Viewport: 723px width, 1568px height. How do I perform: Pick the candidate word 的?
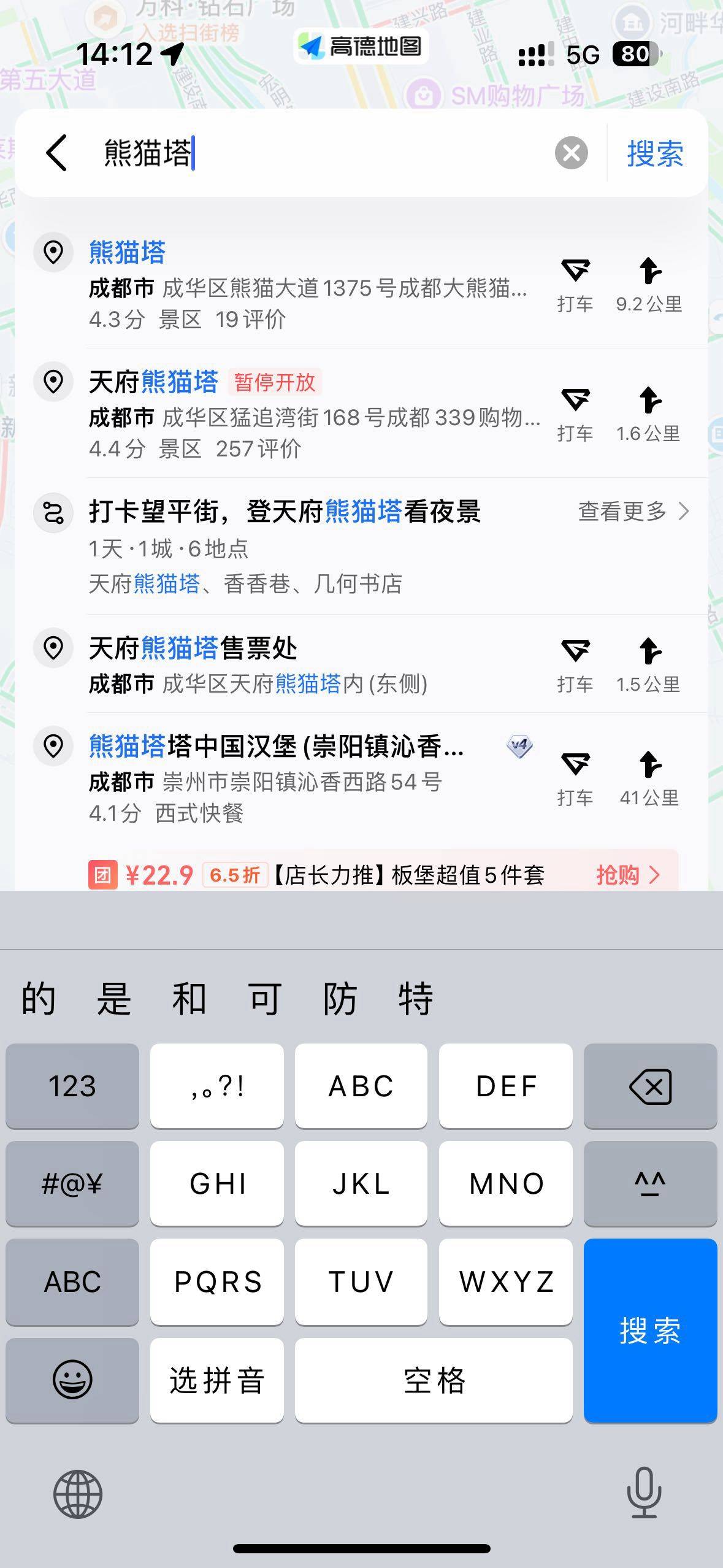(39, 998)
